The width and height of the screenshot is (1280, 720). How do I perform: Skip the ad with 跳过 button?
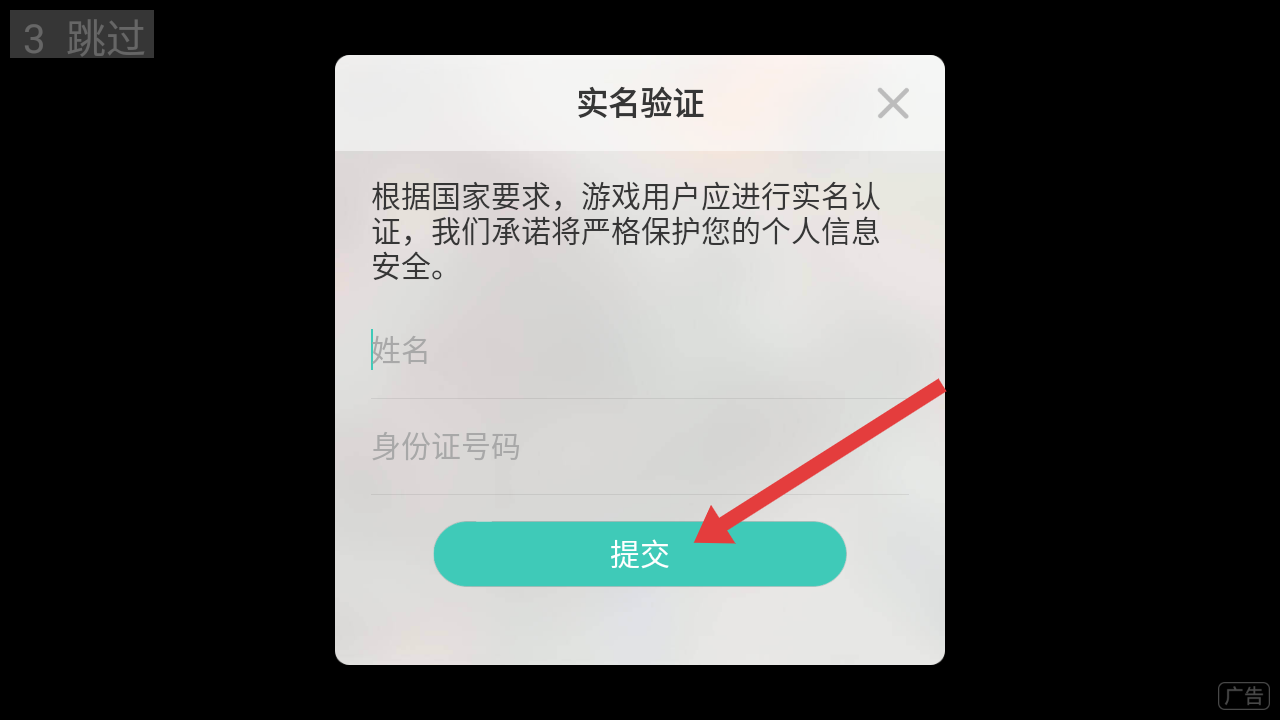(82, 35)
